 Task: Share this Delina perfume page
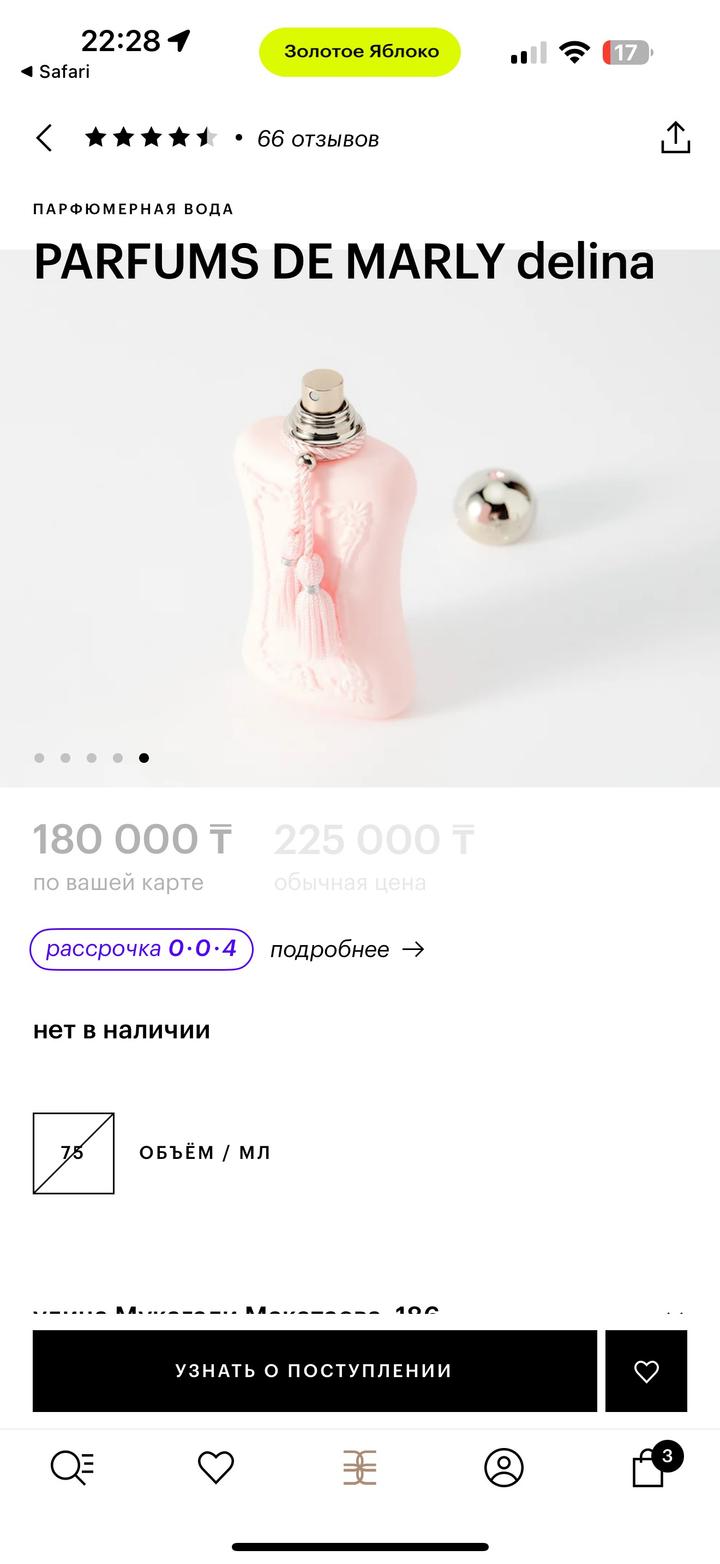[676, 138]
